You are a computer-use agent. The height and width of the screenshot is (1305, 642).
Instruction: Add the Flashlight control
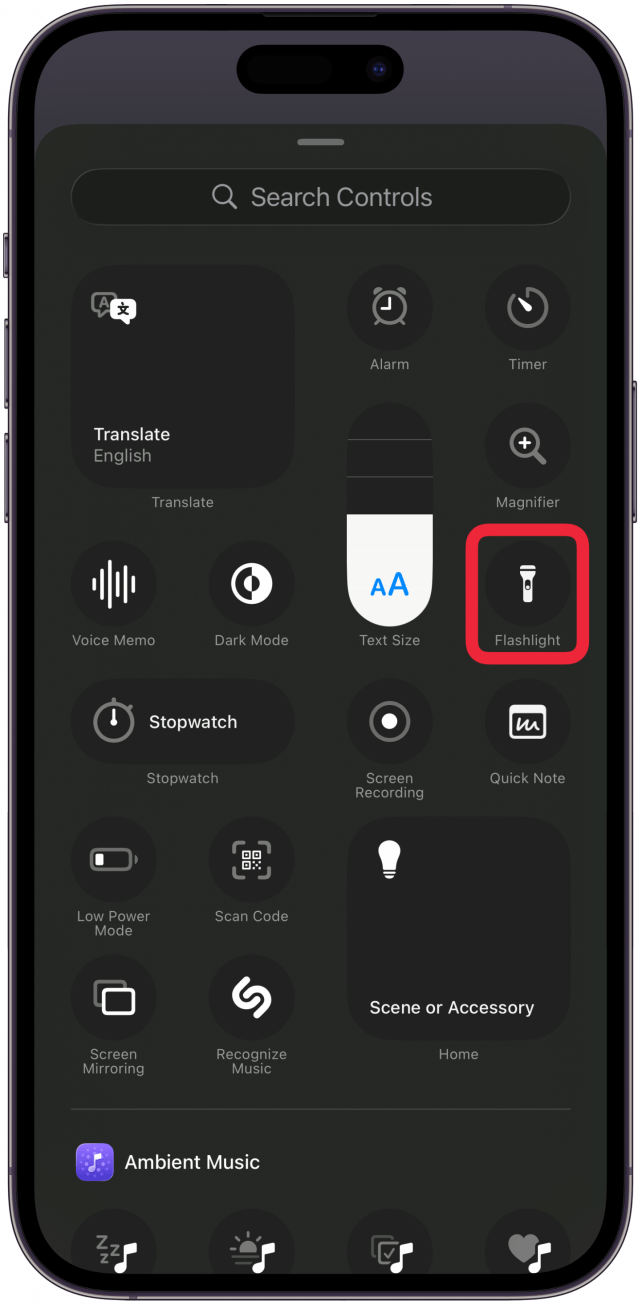coord(527,584)
